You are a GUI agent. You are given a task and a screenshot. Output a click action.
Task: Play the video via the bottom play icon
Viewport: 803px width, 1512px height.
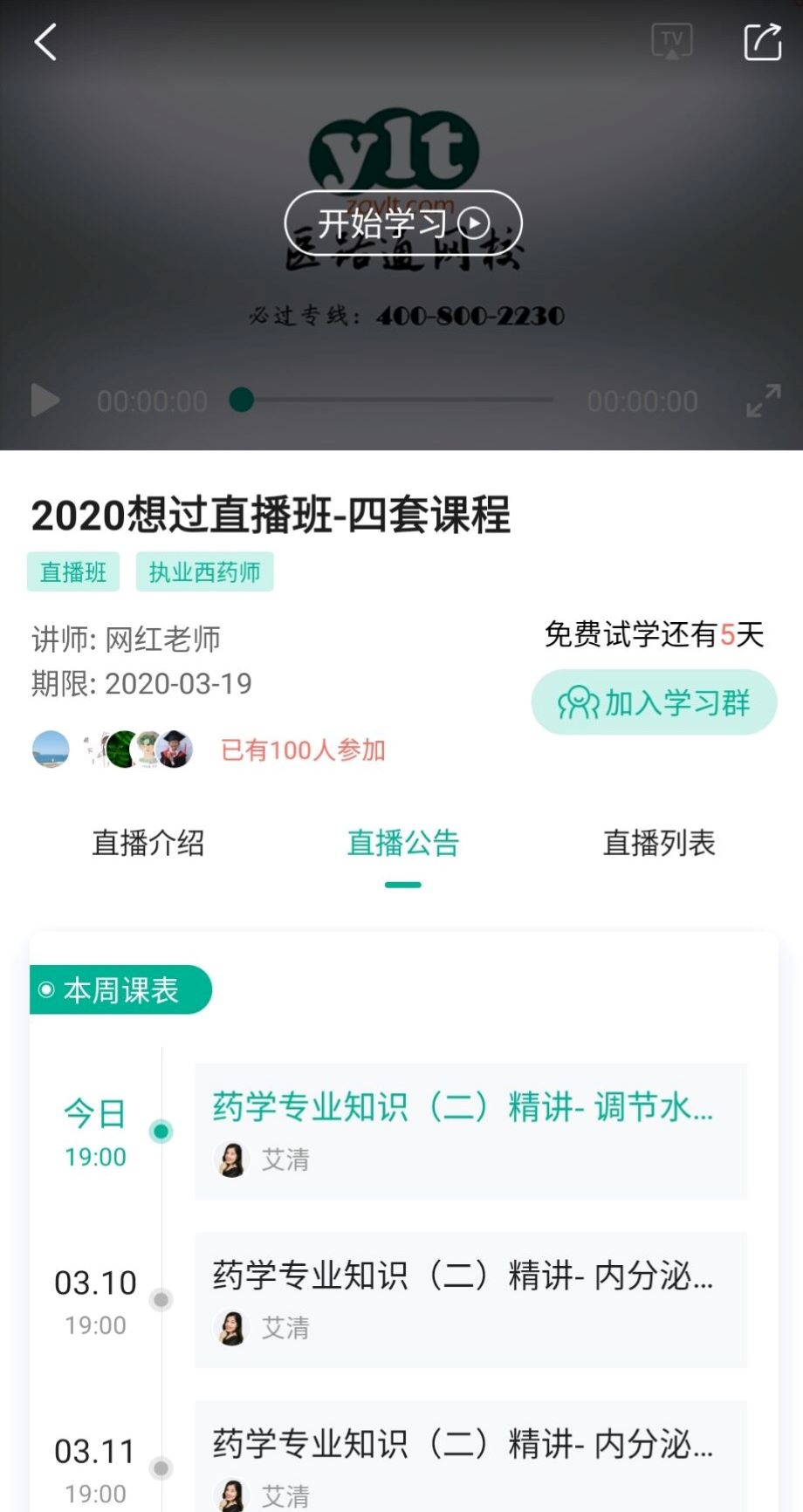tap(44, 400)
